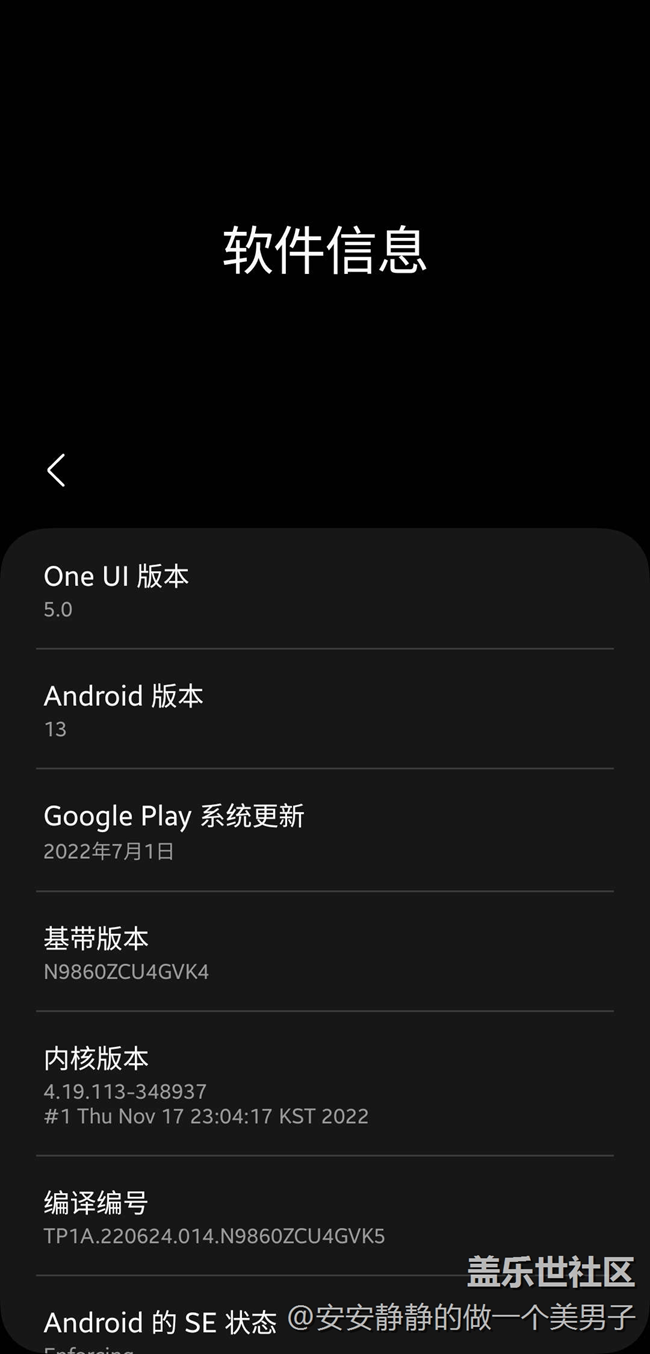Viewport: 650px width, 1354px height.
Task: Open the One UI 版本 row
Action: pos(324,591)
